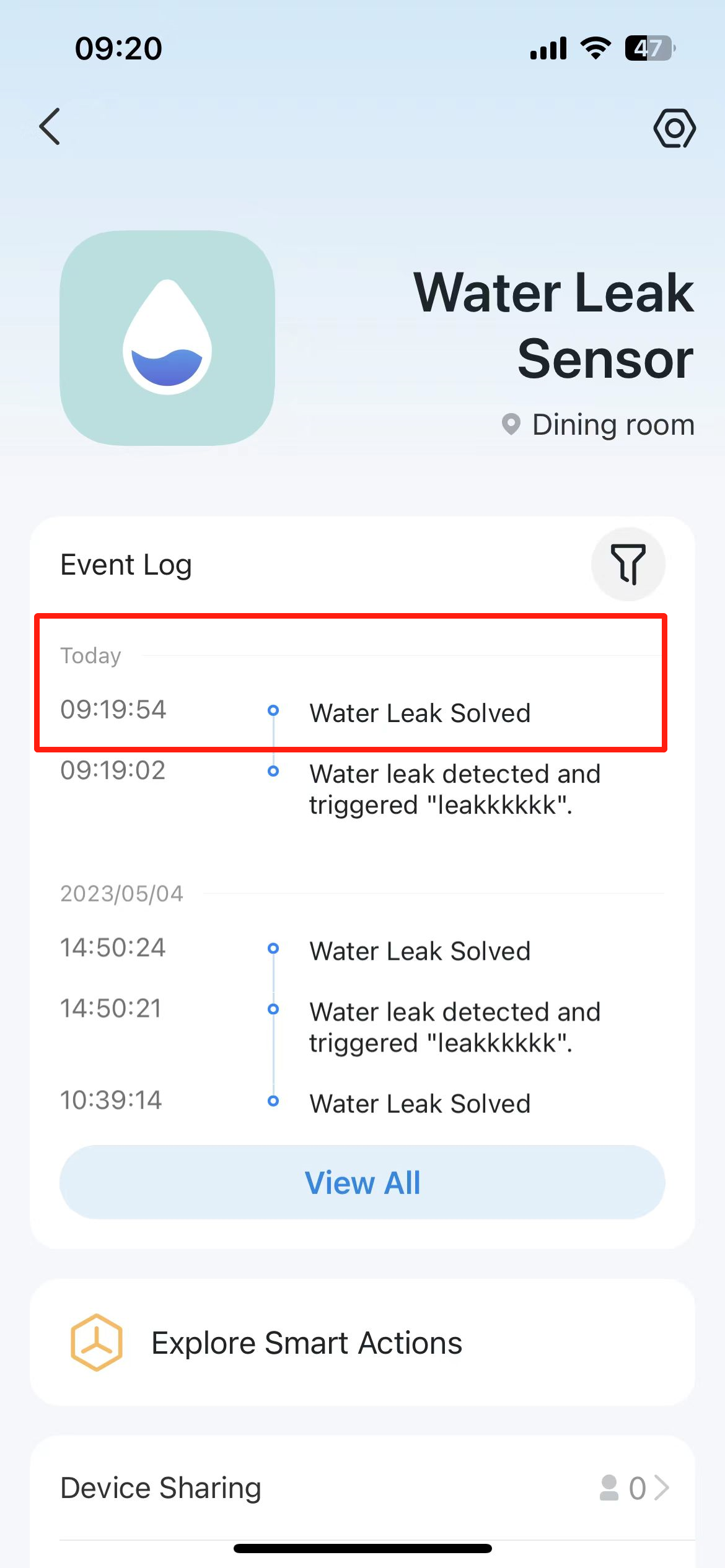Go back using the top-left arrow
Image resolution: width=725 pixels, height=1568 pixels.
click(50, 126)
